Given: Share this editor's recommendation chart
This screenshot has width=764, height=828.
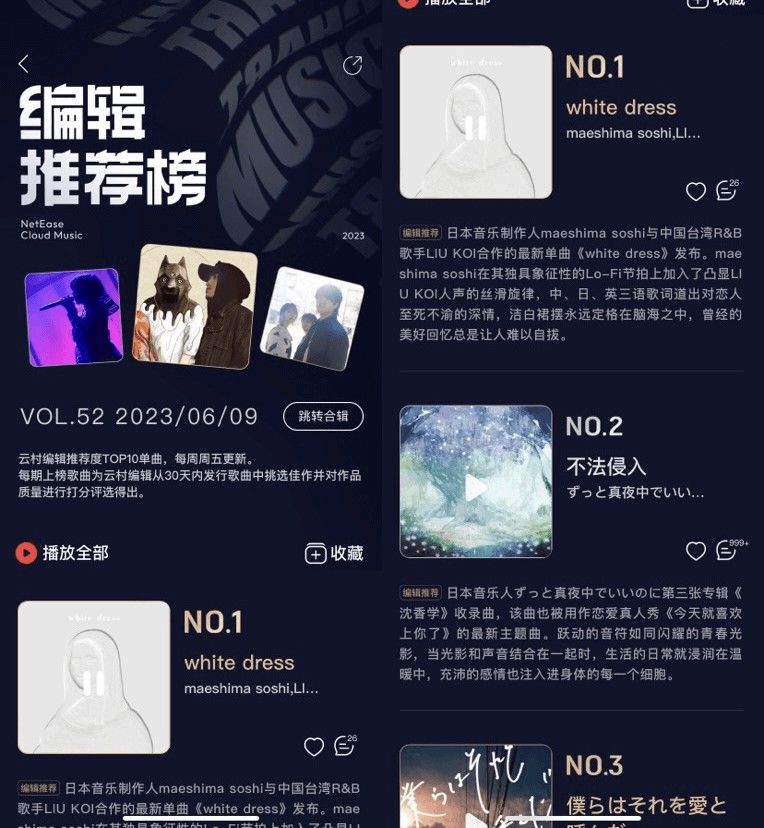Looking at the screenshot, I should coord(352,65).
